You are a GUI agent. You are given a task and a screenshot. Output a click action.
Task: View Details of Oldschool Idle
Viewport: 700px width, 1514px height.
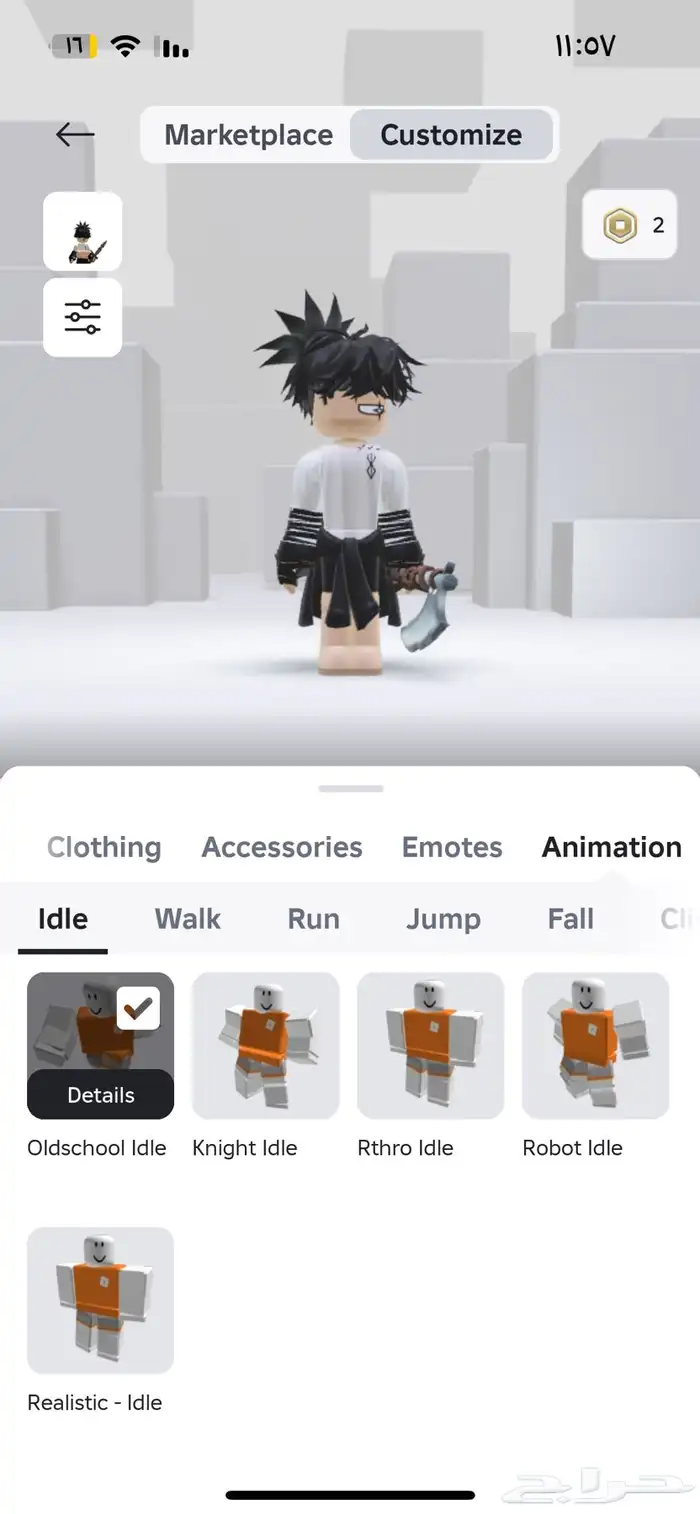[100, 1095]
